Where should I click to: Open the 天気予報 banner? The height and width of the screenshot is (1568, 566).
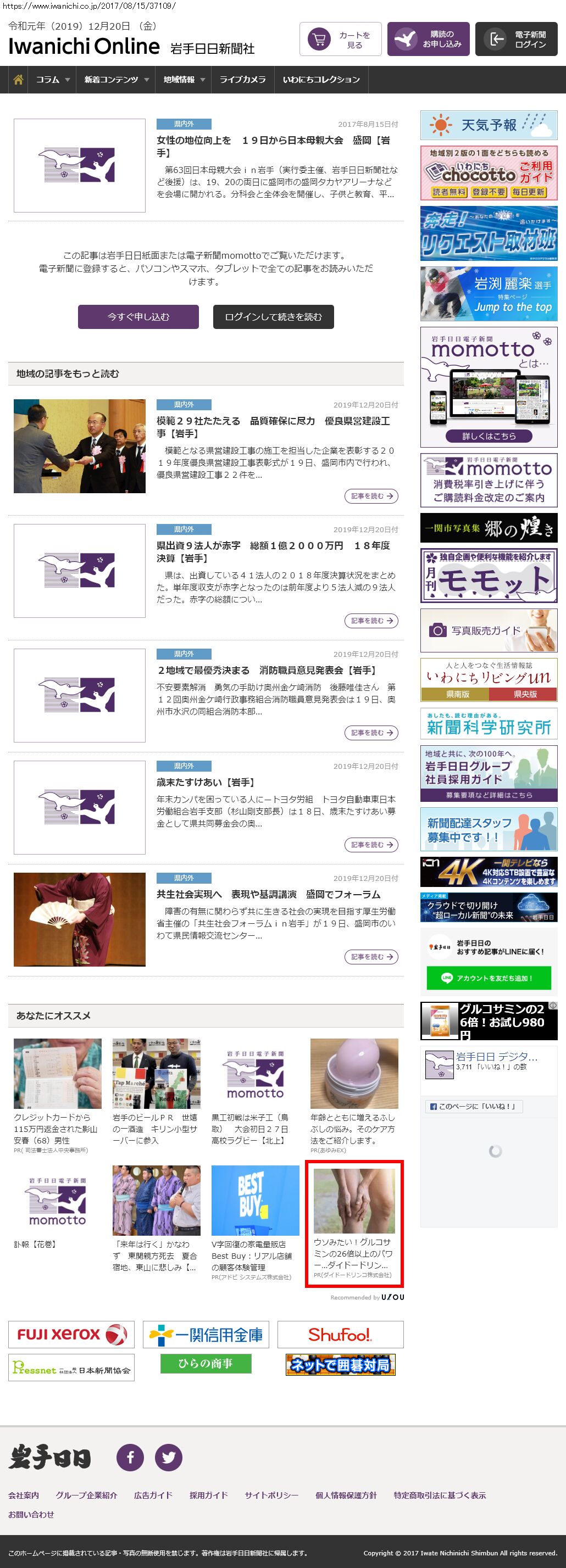(489, 125)
